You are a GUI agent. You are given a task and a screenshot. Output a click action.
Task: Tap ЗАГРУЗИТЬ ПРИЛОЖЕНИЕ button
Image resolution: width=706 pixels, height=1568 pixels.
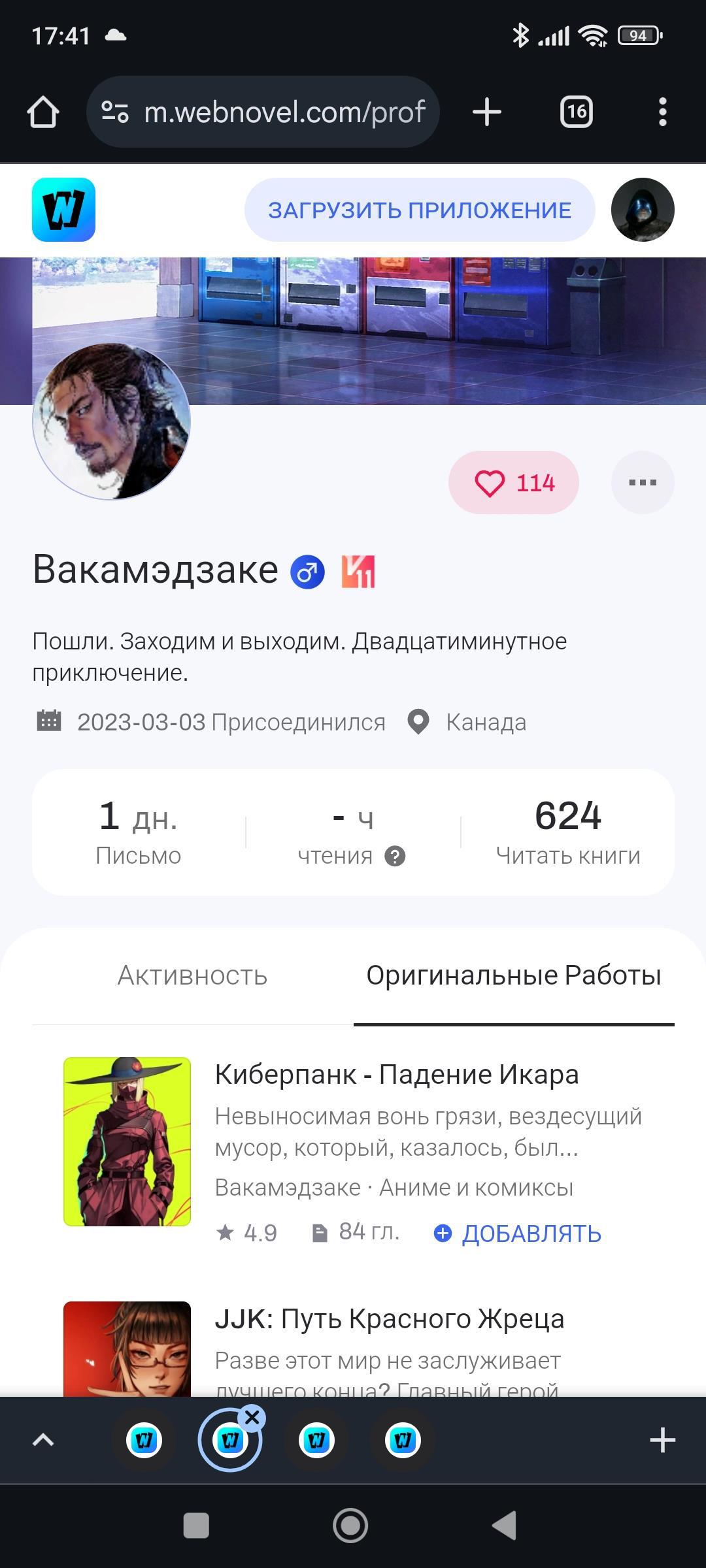click(x=420, y=210)
